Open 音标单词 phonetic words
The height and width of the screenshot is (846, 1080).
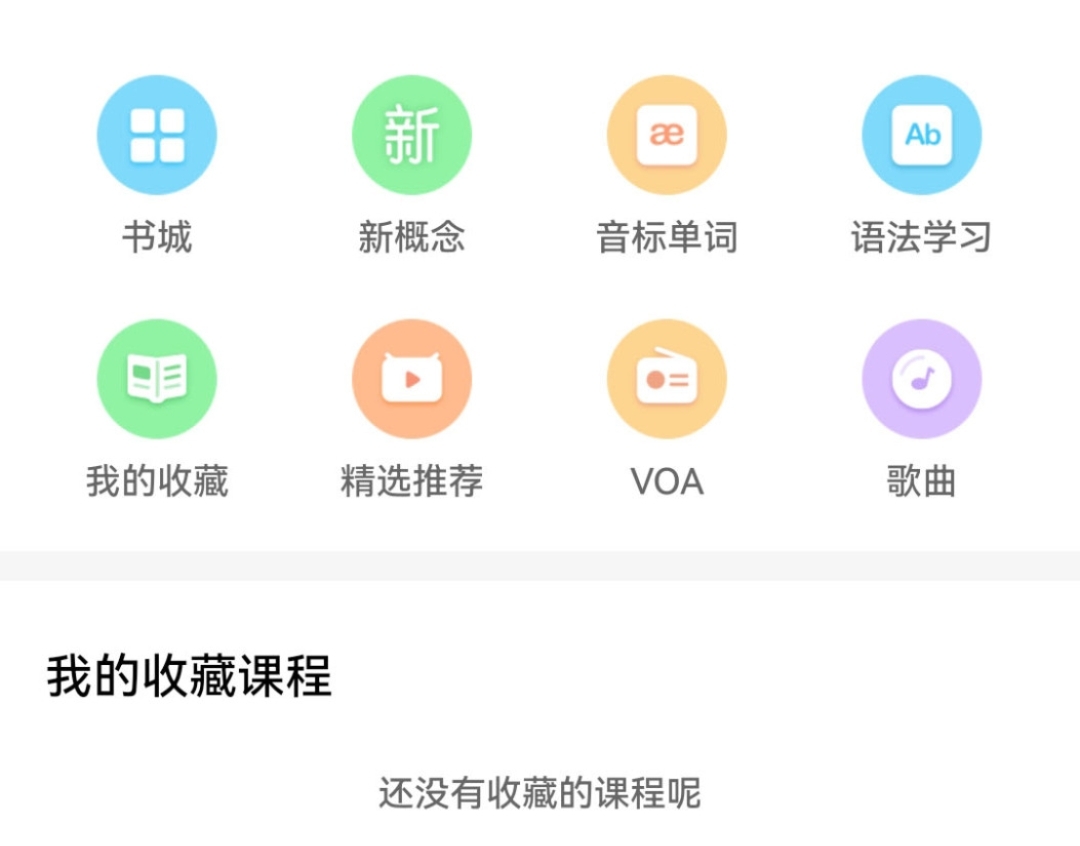(x=666, y=135)
